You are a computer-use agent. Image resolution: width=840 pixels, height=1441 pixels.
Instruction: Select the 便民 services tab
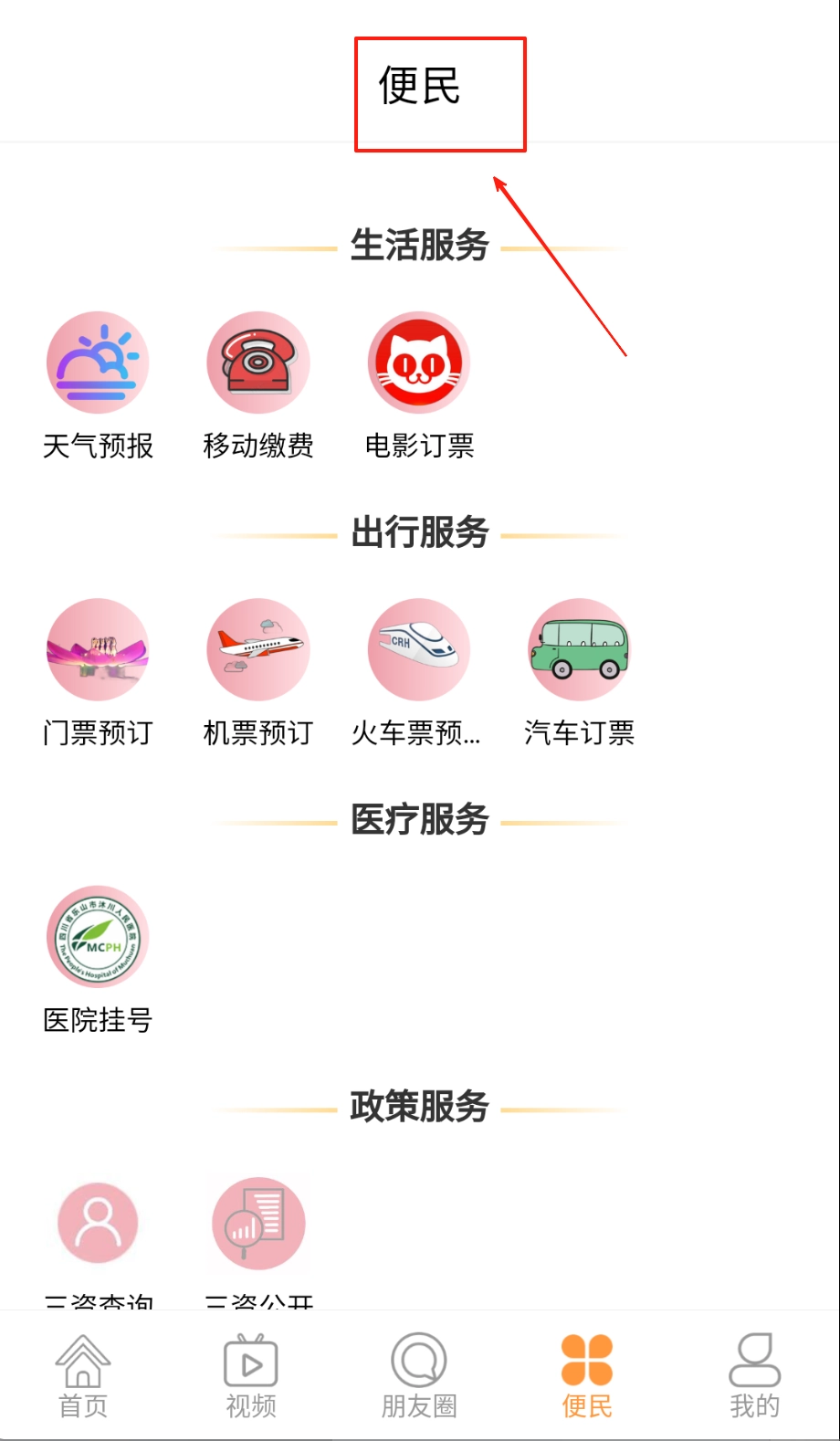(x=587, y=1375)
